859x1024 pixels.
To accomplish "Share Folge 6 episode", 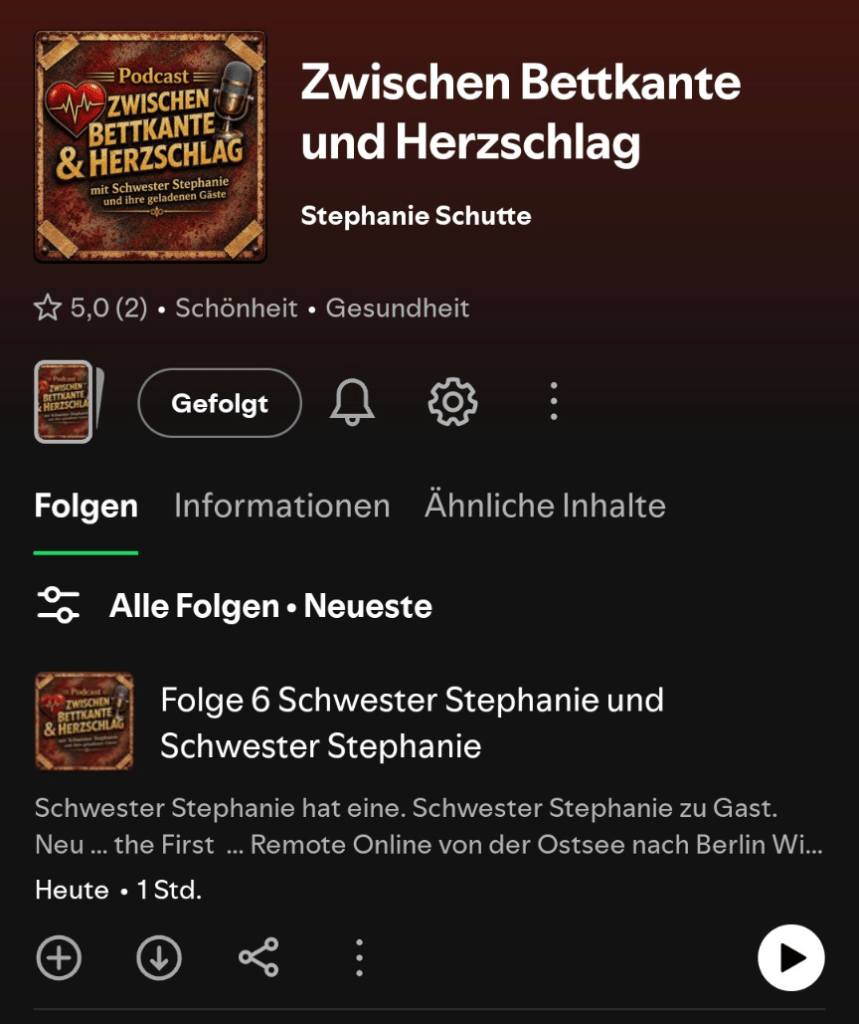I will point(259,957).
